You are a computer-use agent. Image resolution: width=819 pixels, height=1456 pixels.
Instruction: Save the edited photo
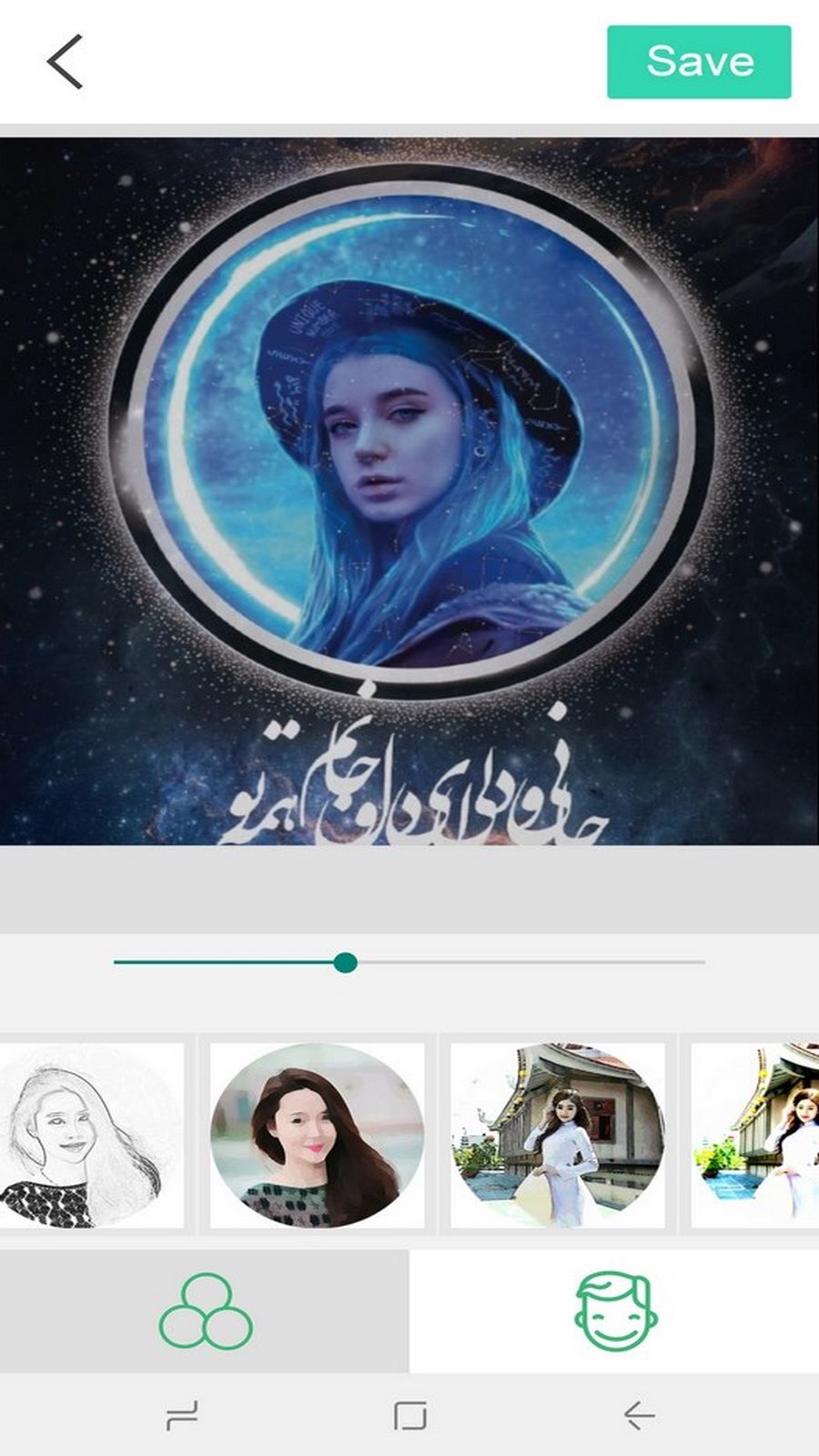[699, 62]
